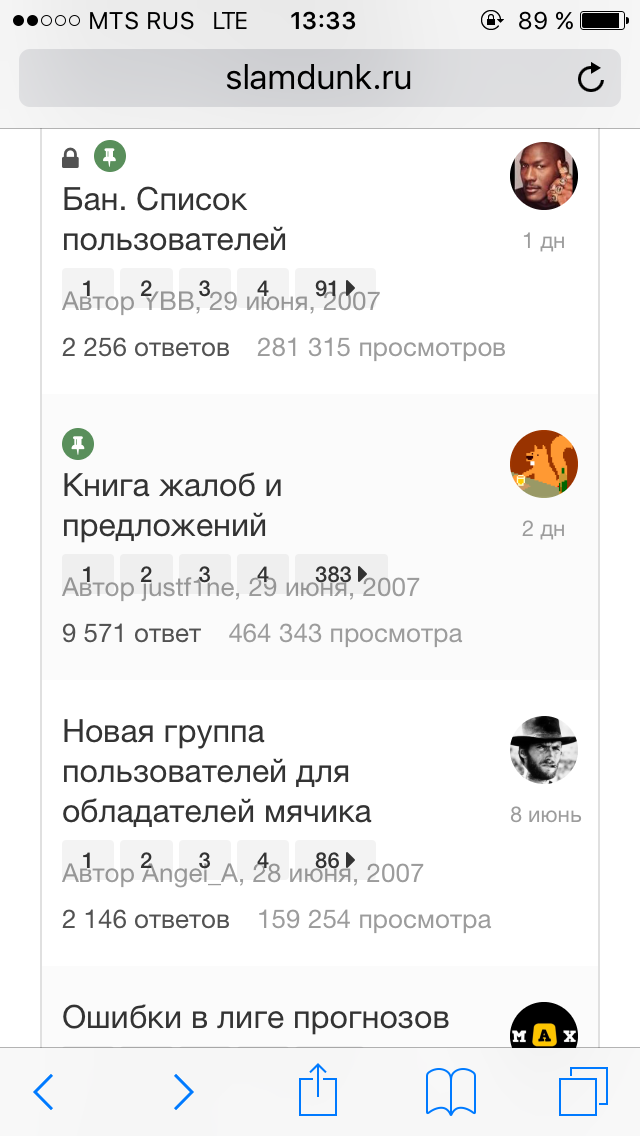640x1136 pixels.
Task: Jump to page 91 of the Бан topic
Action: pos(336,288)
